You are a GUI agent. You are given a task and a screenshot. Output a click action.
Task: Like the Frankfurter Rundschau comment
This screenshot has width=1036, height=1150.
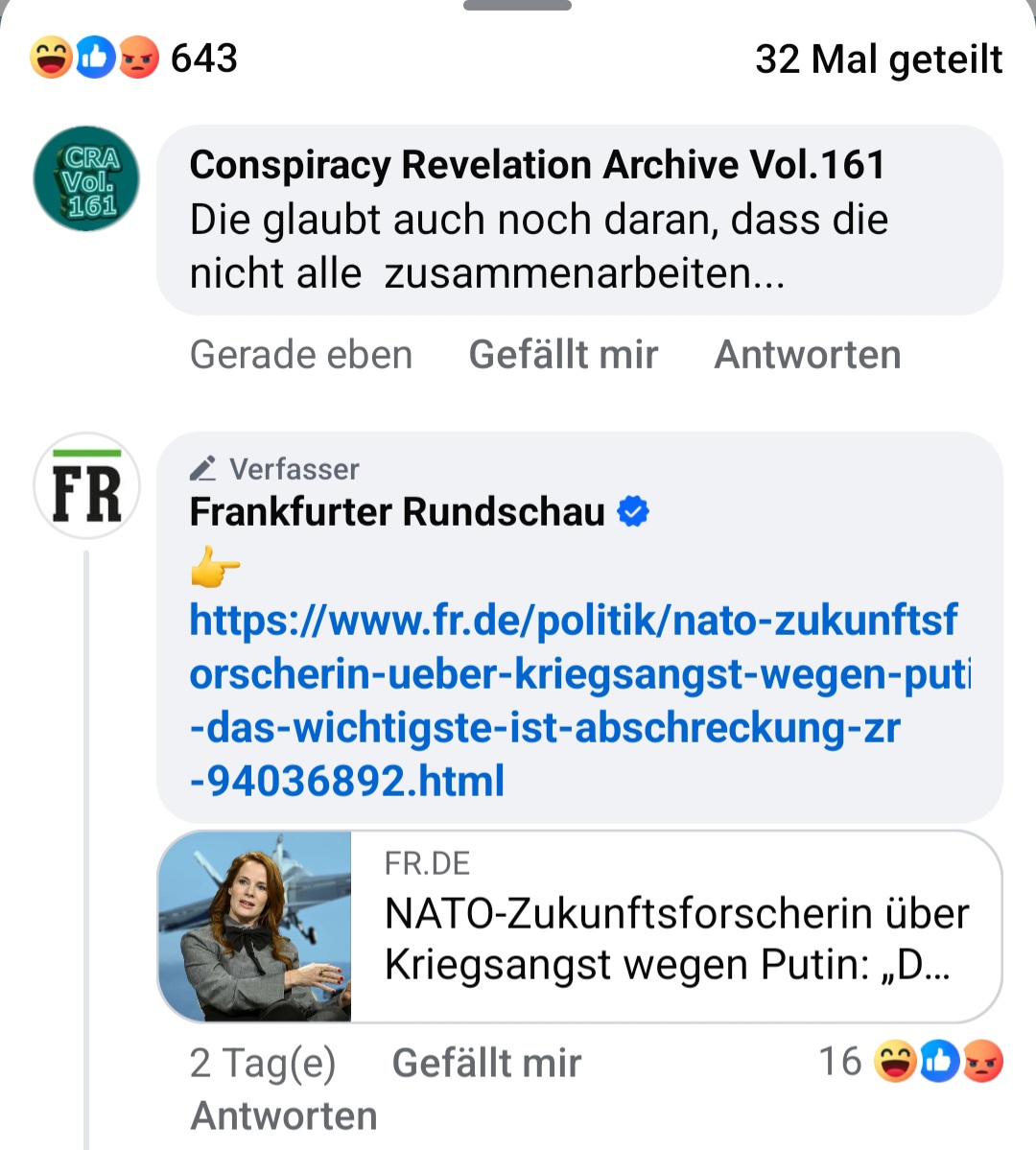pos(486,1063)
